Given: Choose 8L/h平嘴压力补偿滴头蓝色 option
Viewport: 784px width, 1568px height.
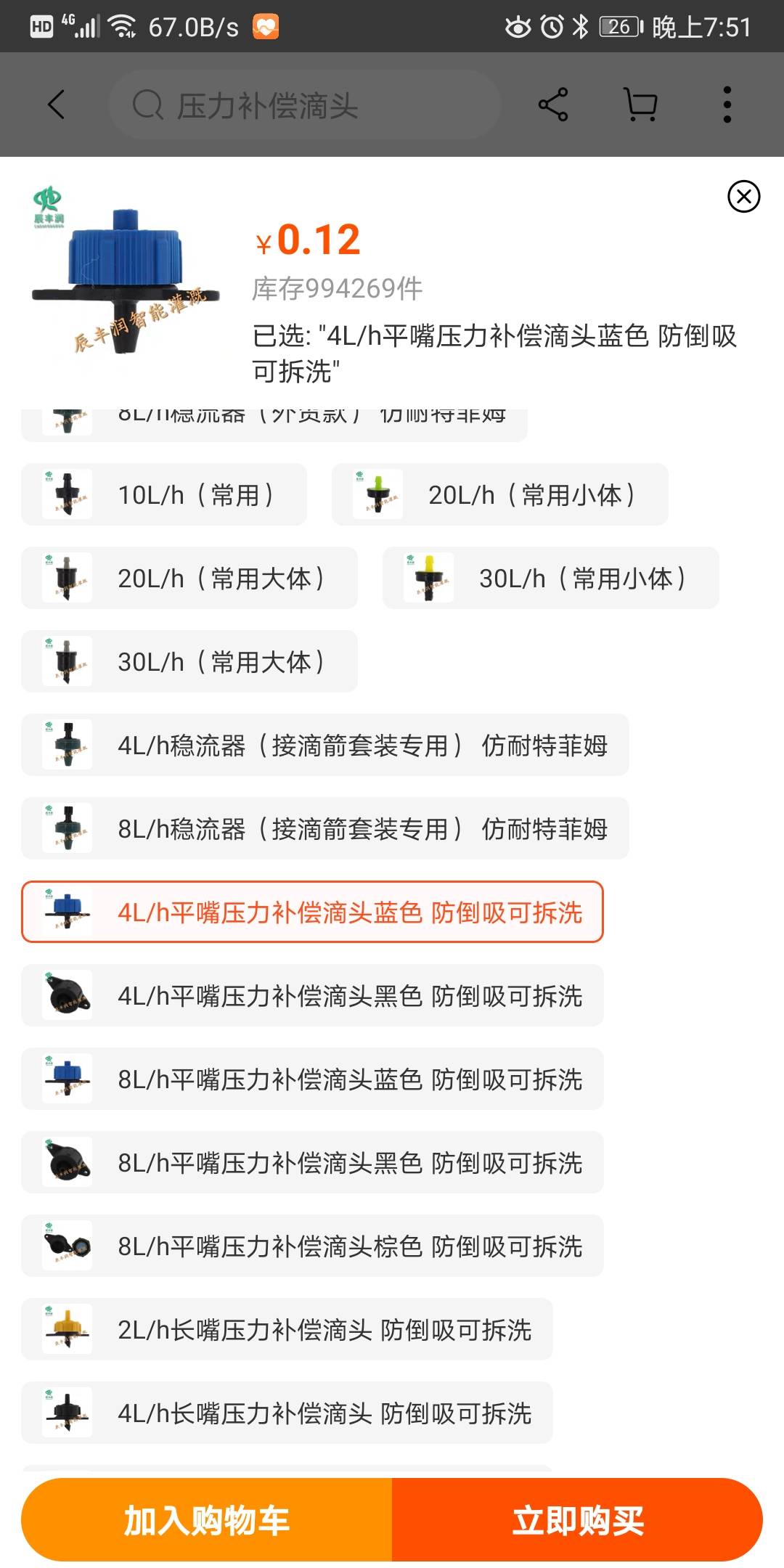Looking at the screenshot, I should (312, 1079).
